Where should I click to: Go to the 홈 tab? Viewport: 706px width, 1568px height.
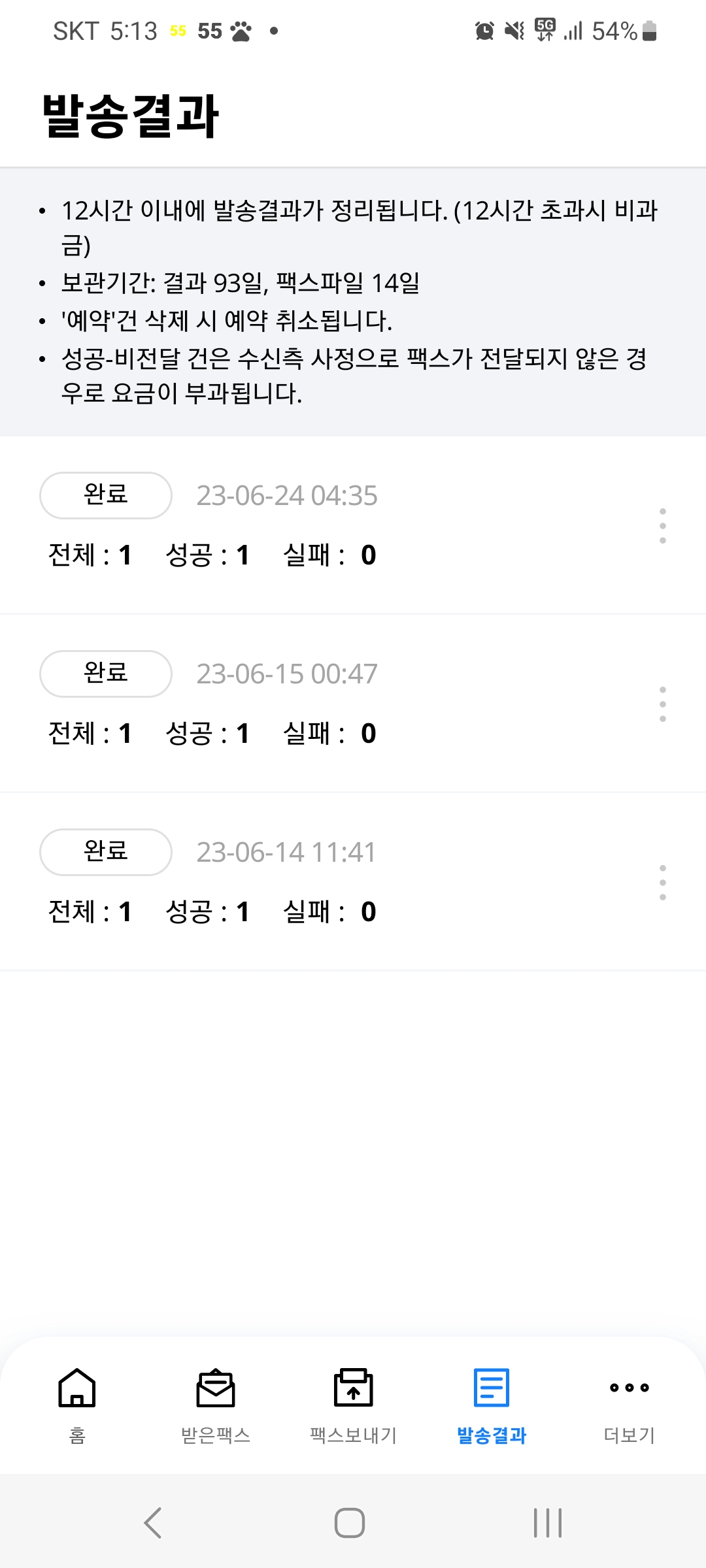77,1405
